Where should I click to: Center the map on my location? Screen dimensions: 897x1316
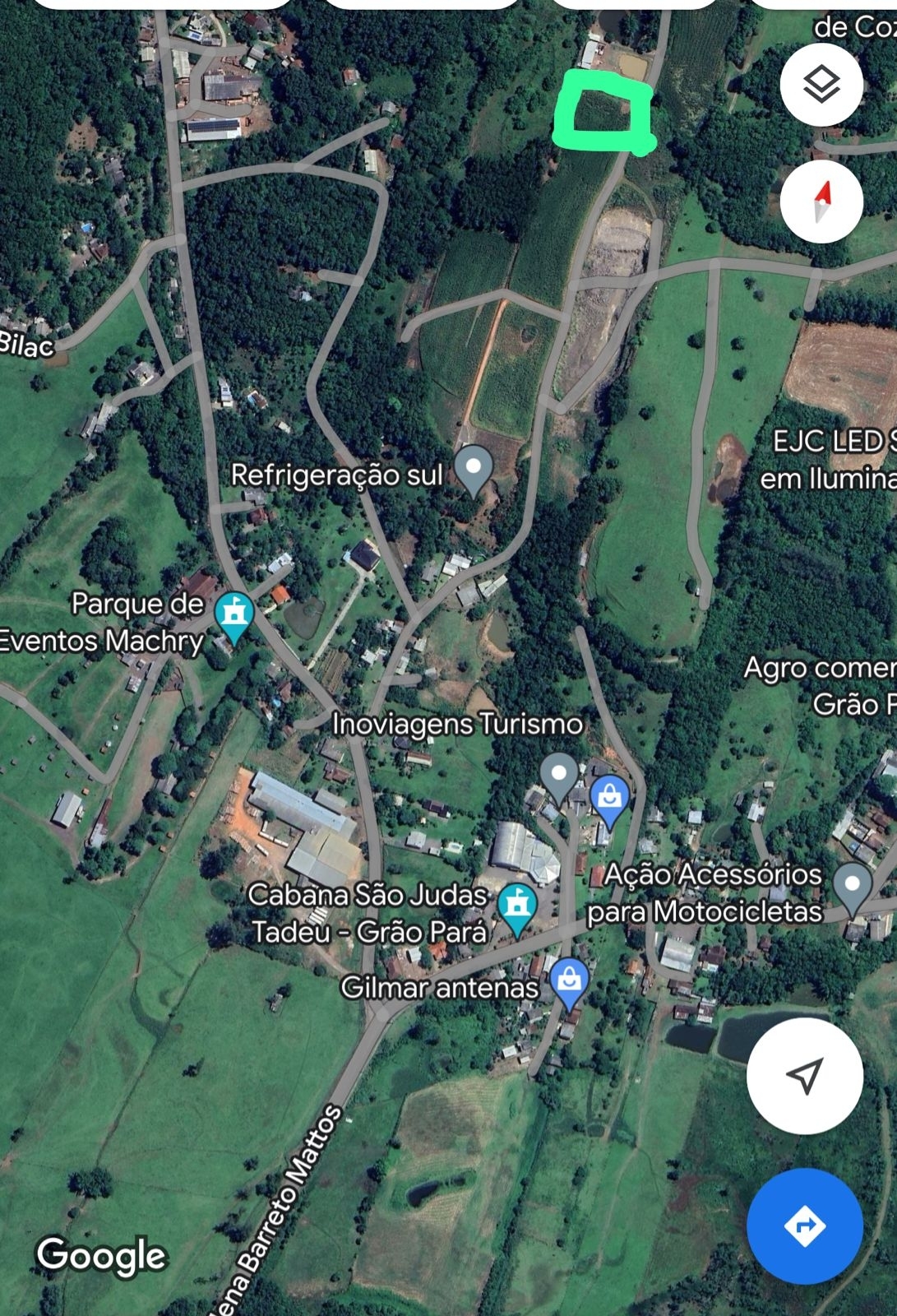point(805,1075)
